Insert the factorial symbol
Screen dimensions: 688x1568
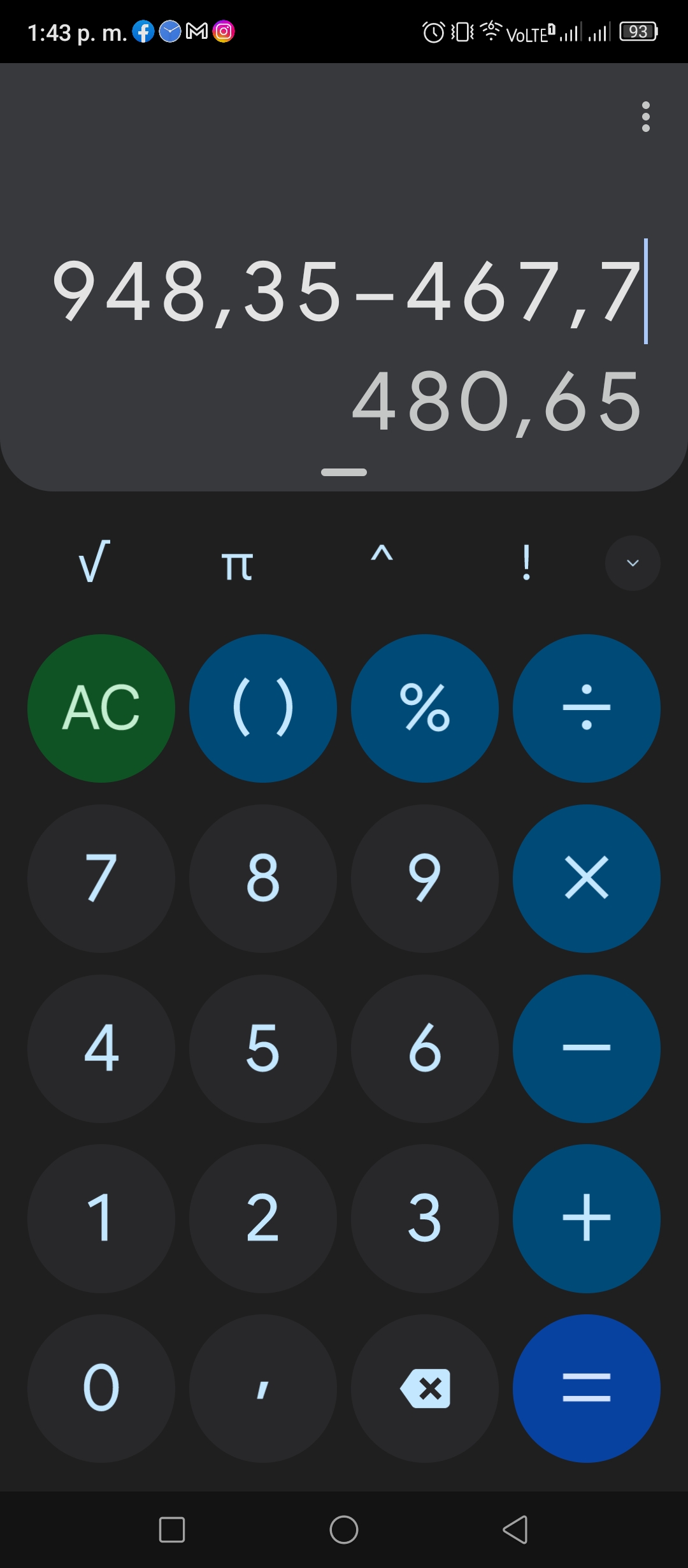tap(526, 562)
